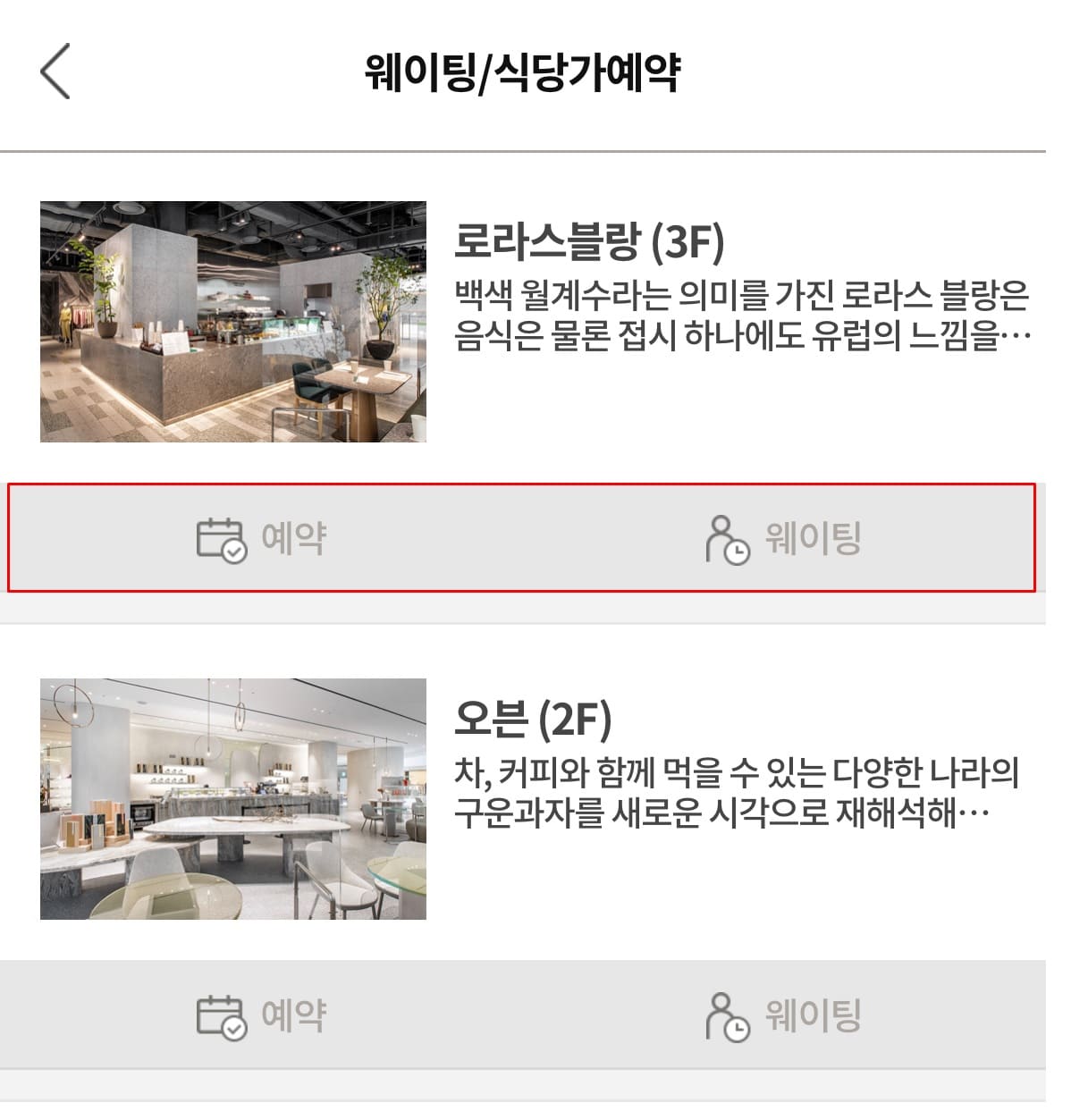This screenshot has width=1088, height=1120.
Task: Tap the gray action bar under 오븐
Action: [x=544, y=1014]
